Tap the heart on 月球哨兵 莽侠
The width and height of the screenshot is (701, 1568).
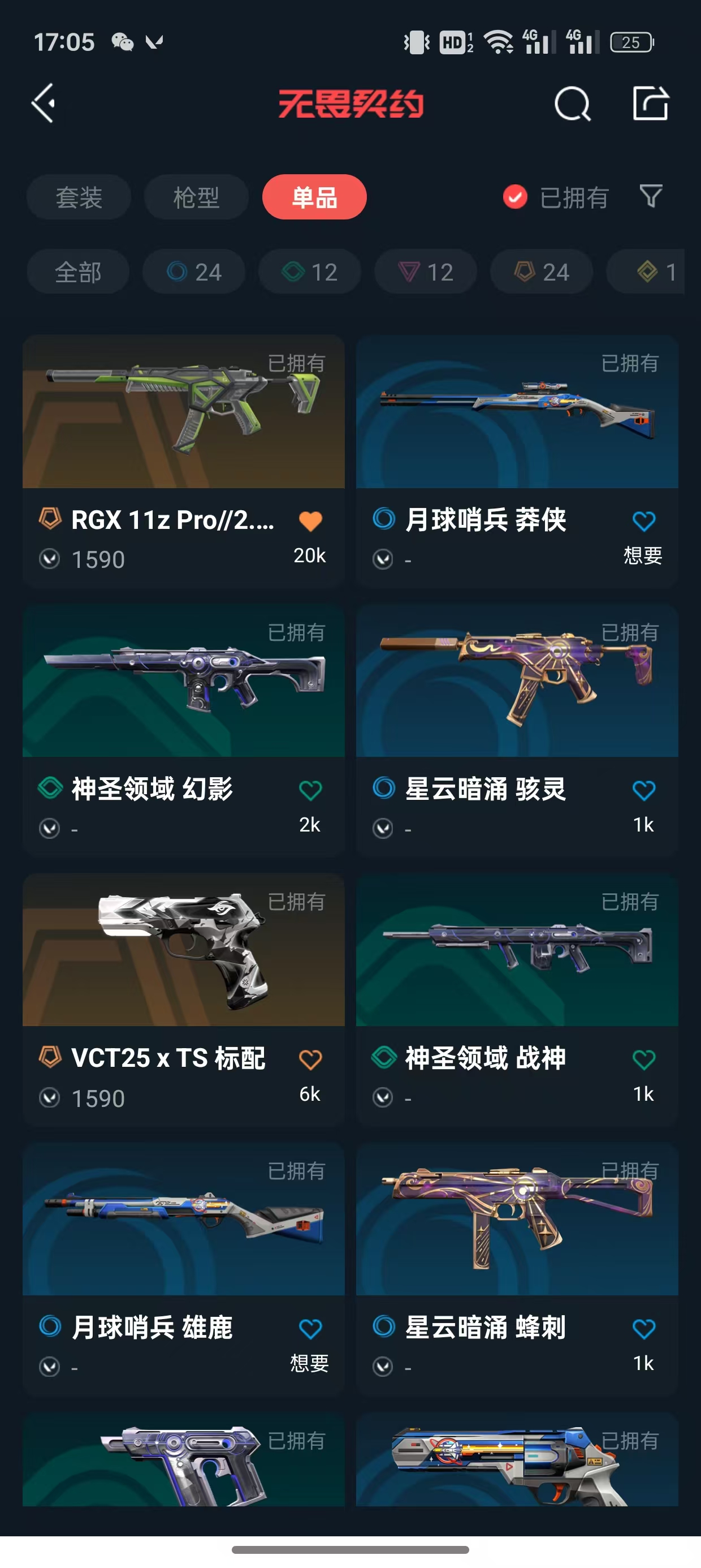coord(643,521)
